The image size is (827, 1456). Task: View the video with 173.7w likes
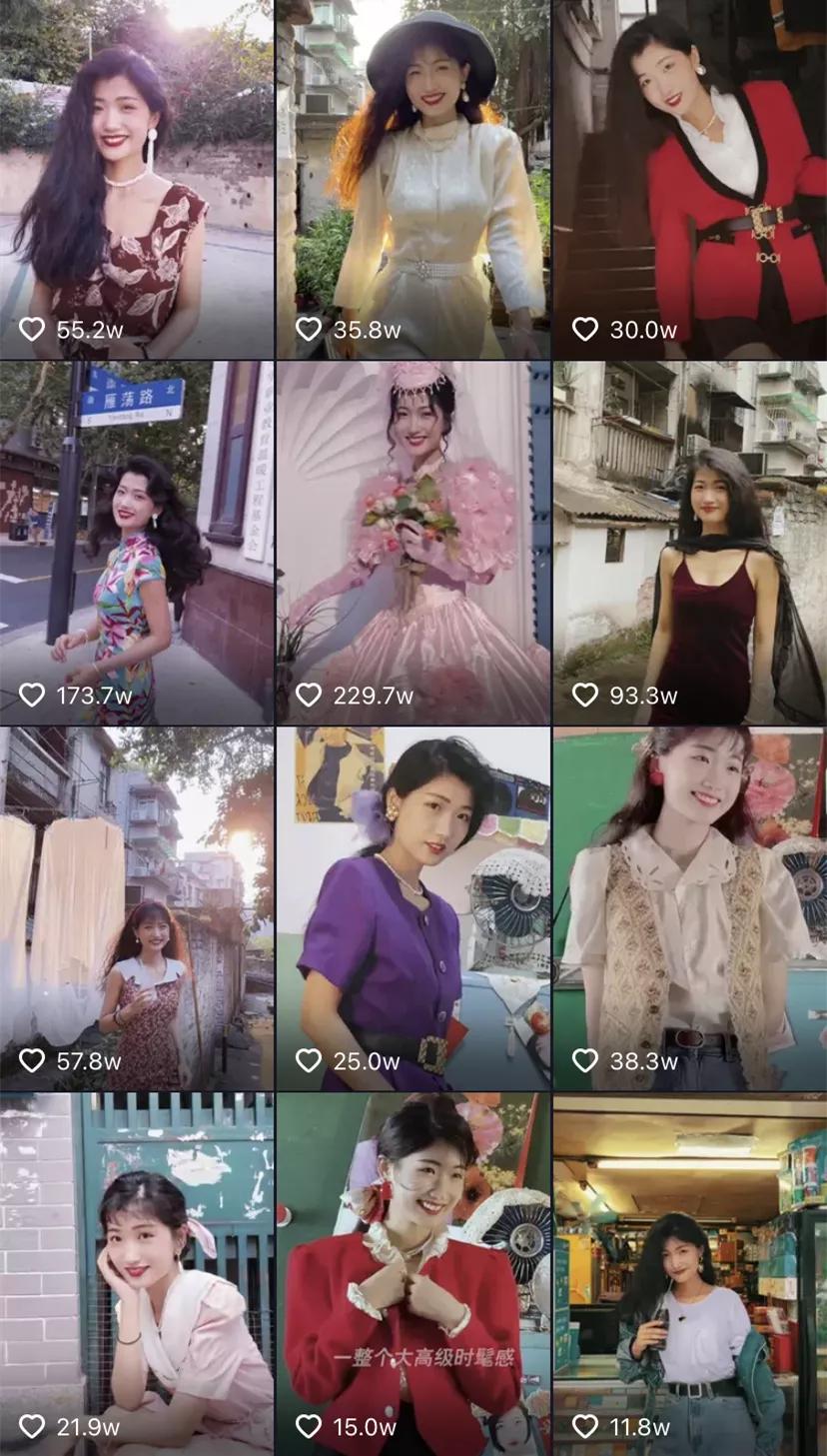(x=137, y=543)
